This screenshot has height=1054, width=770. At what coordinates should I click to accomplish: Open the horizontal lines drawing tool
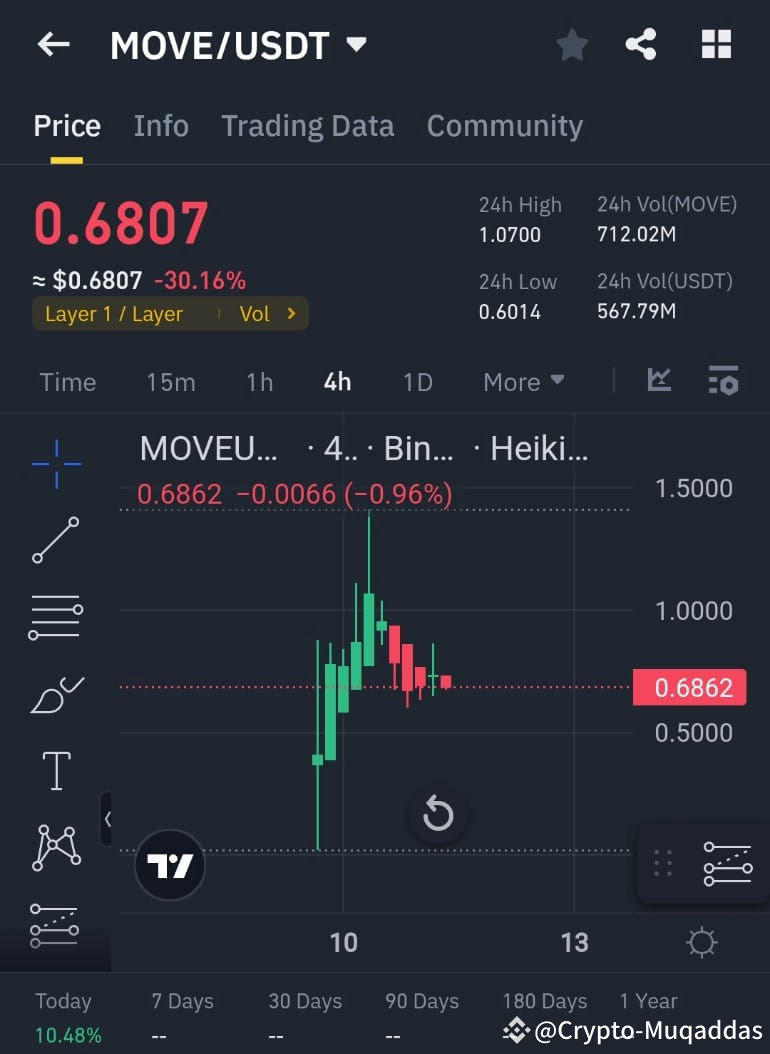pyautogui.click(x=55, y=617)
